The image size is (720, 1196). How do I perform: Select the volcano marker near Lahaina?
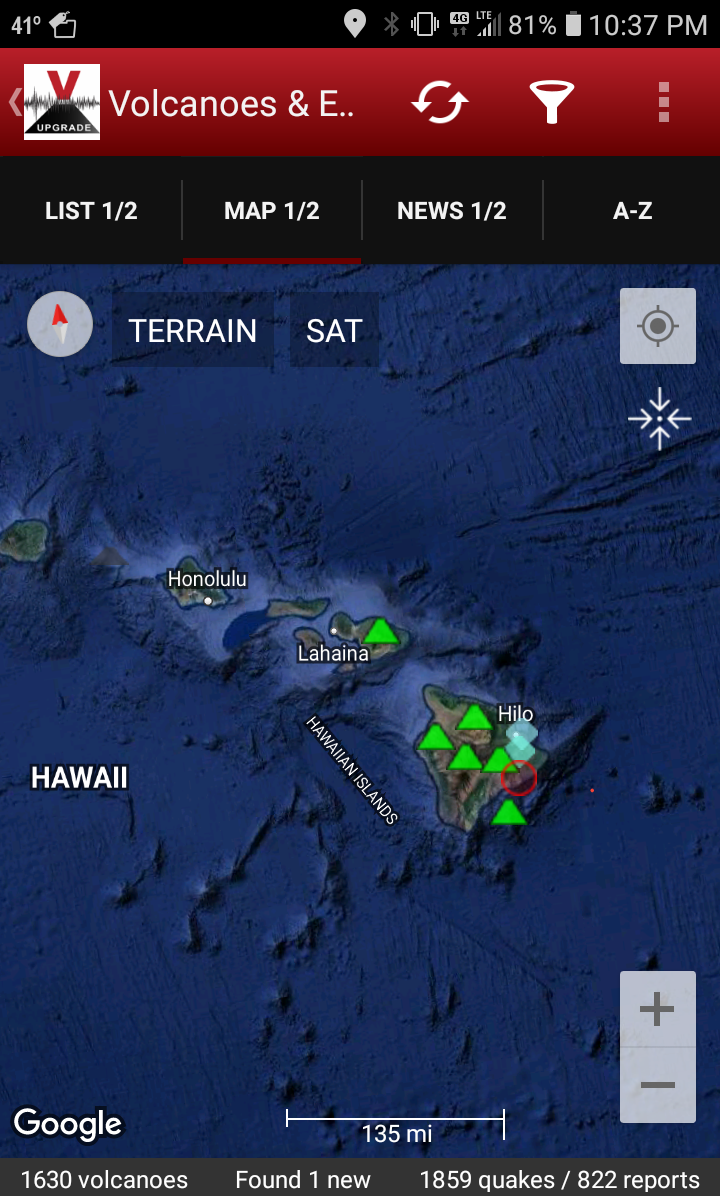tap(380, 631)
